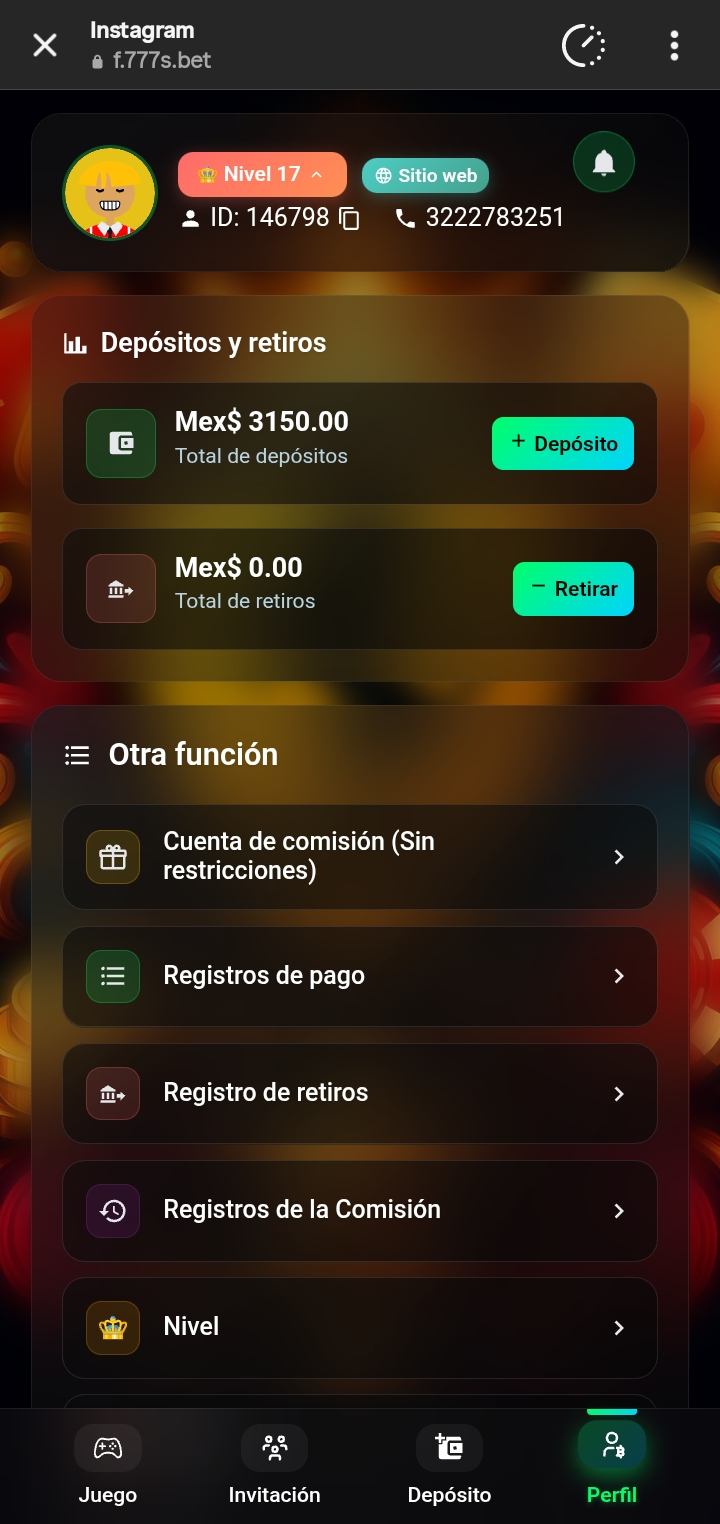The height and width of the screenshot is (1524, 720).
Task: Tap the green Depósito button
Action: click(x=563, y=443)
